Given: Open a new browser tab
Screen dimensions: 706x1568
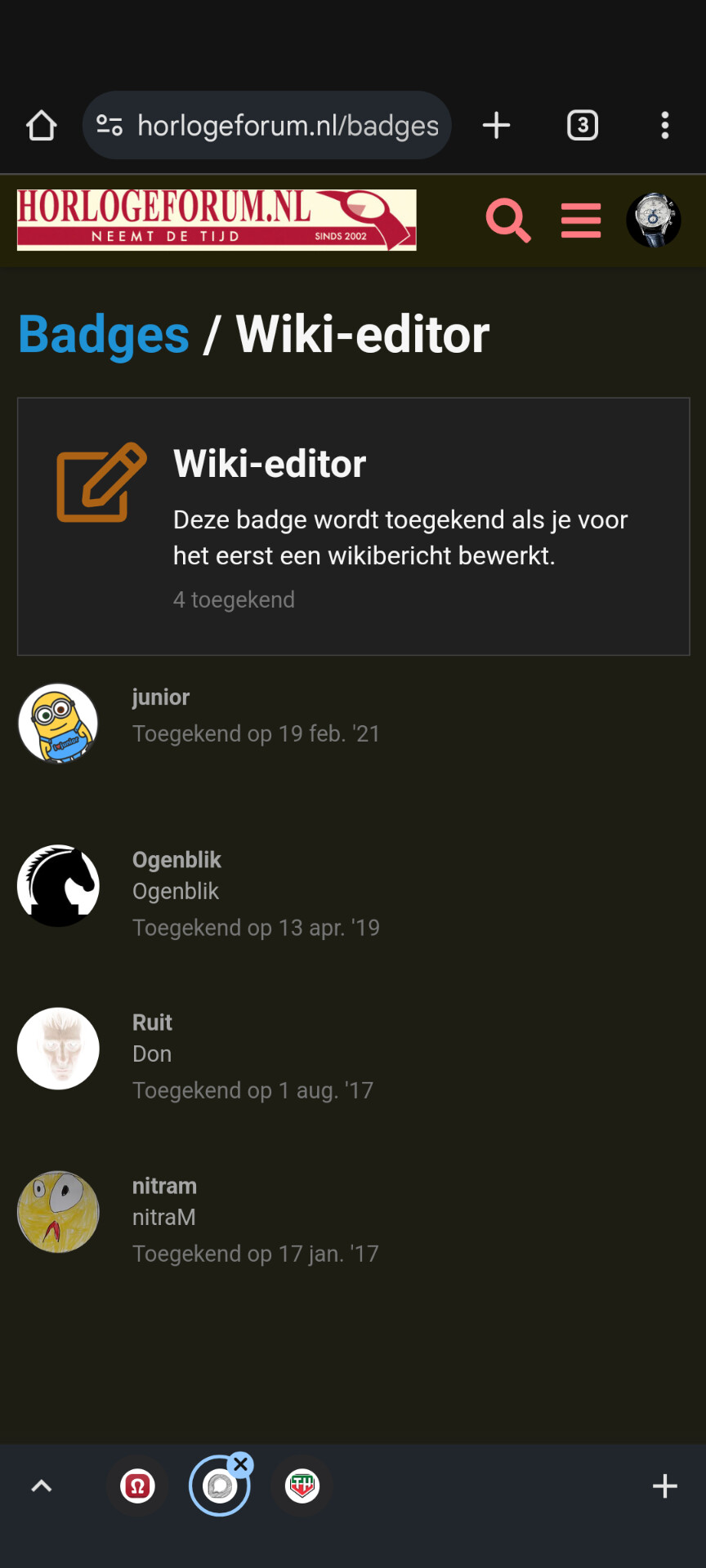Looking at the screenshot, I should pos(496,126).
